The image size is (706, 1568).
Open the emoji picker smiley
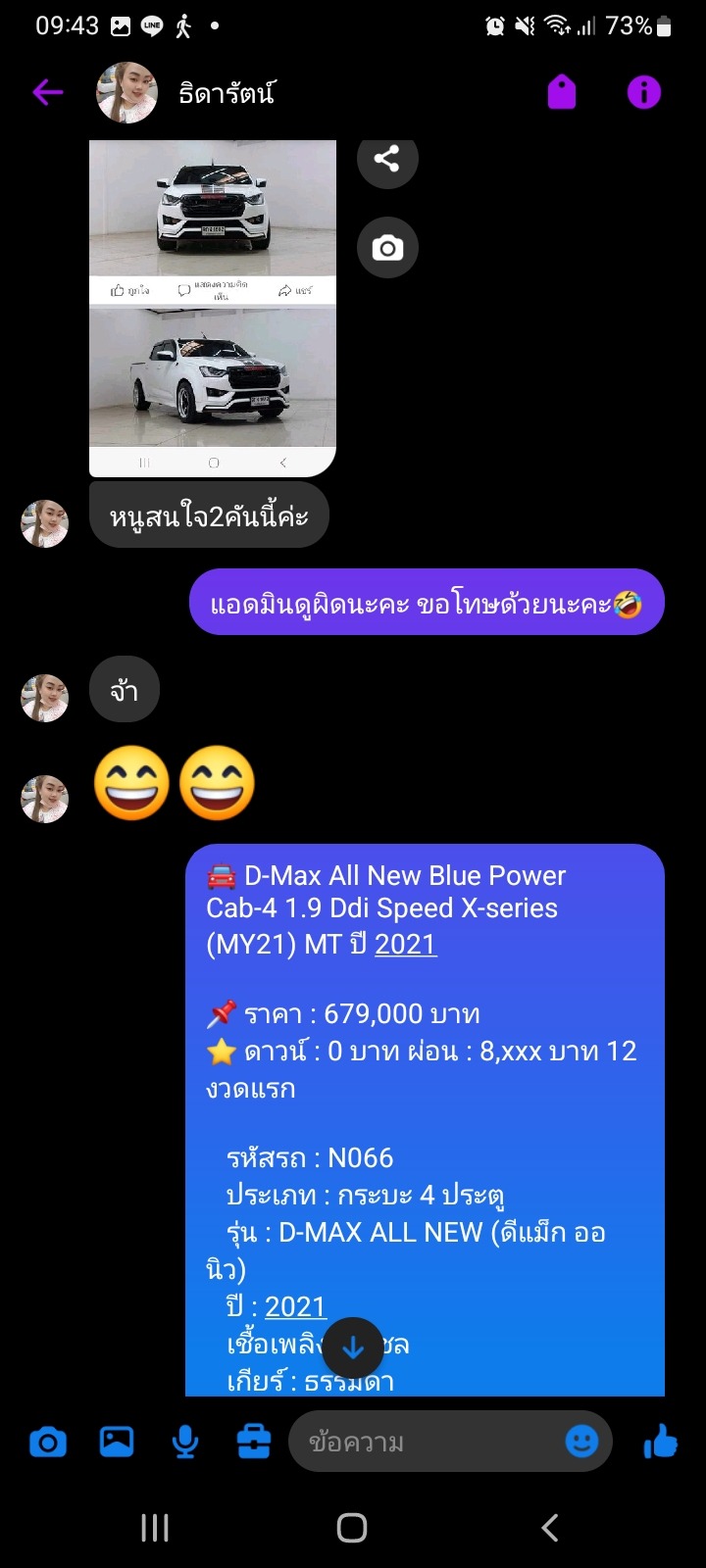582,1442
